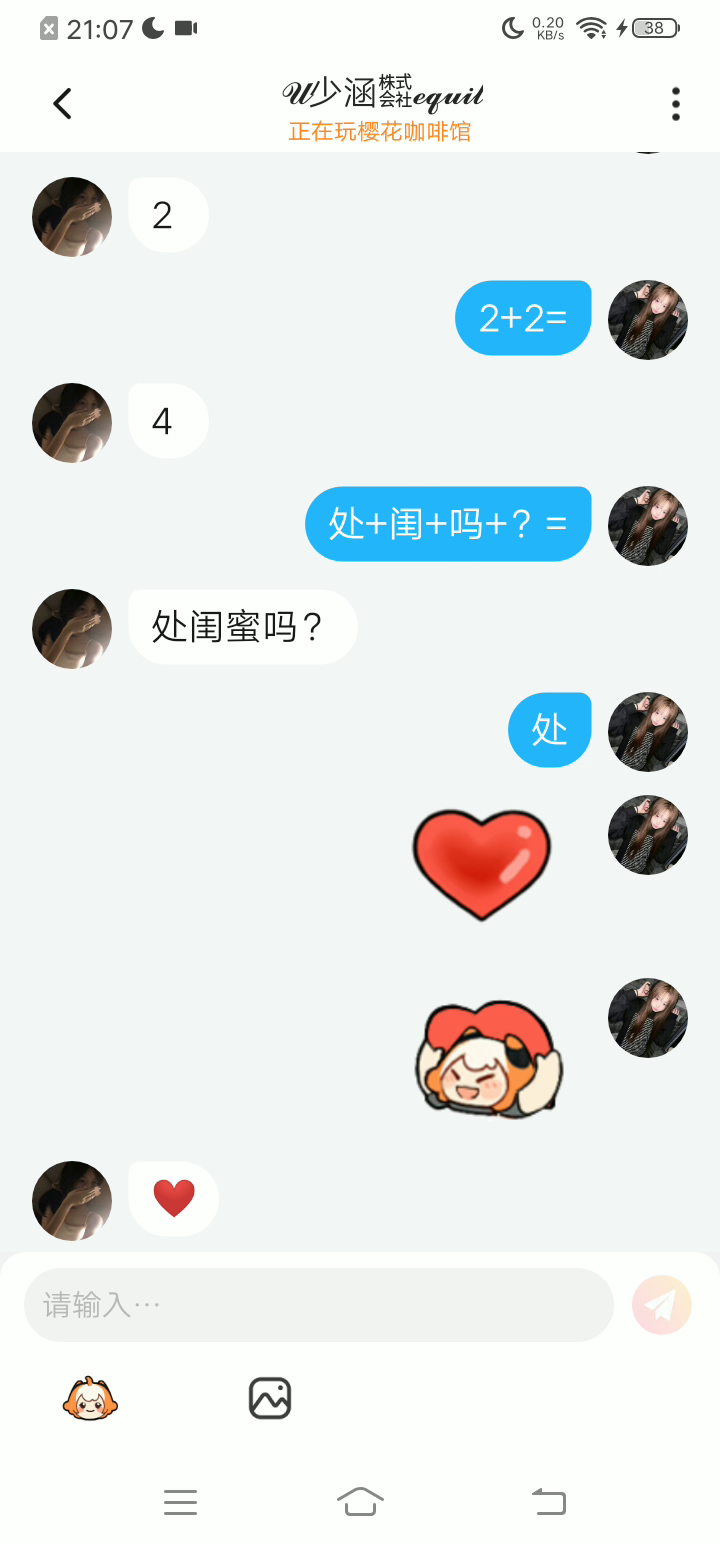The image size is (720, 1544).
Task: Tap the system home button
Action: 360,1501
